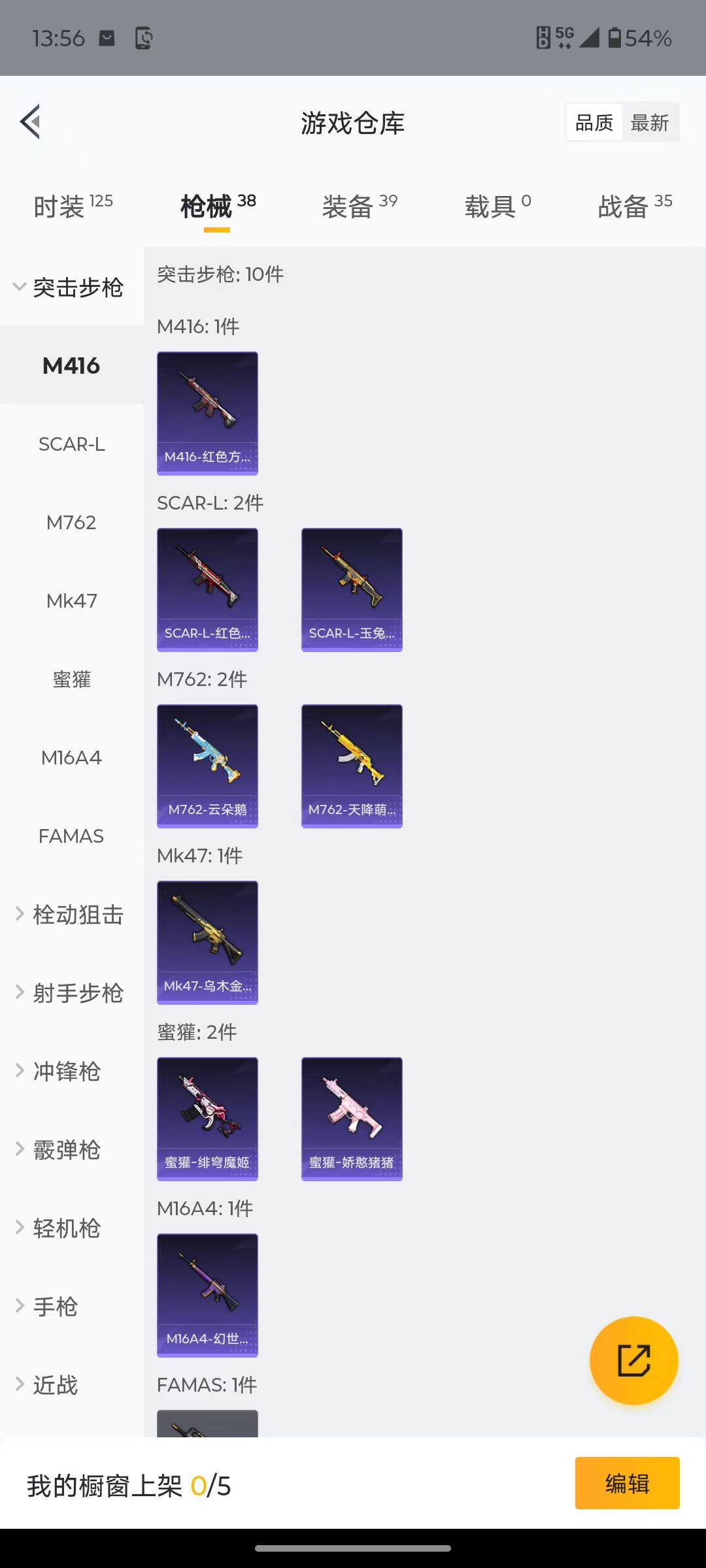
Task: Select SCAR-L in the sidebar
Action: (x=71, y=444)
